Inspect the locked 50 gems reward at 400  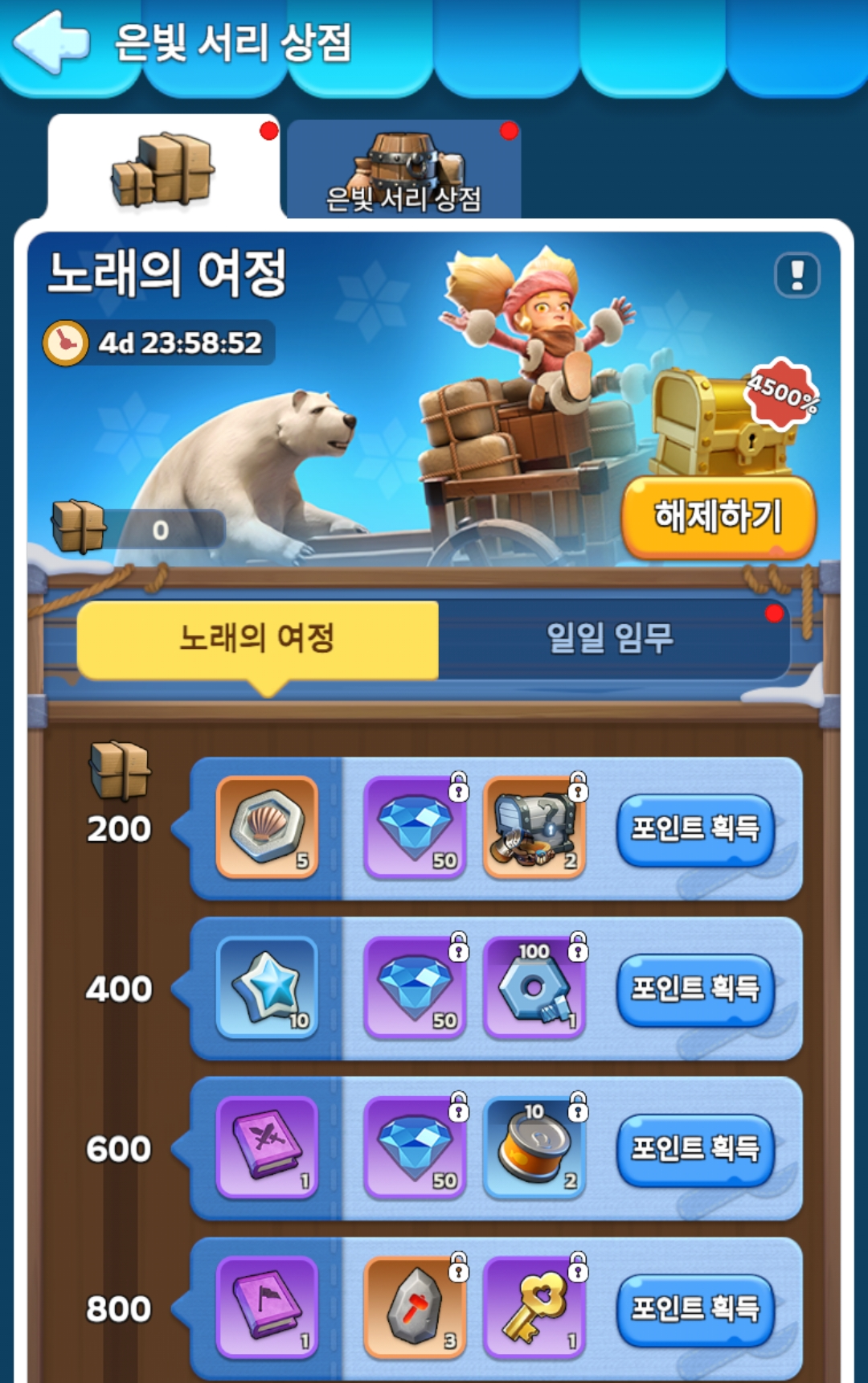pos(415,987)
